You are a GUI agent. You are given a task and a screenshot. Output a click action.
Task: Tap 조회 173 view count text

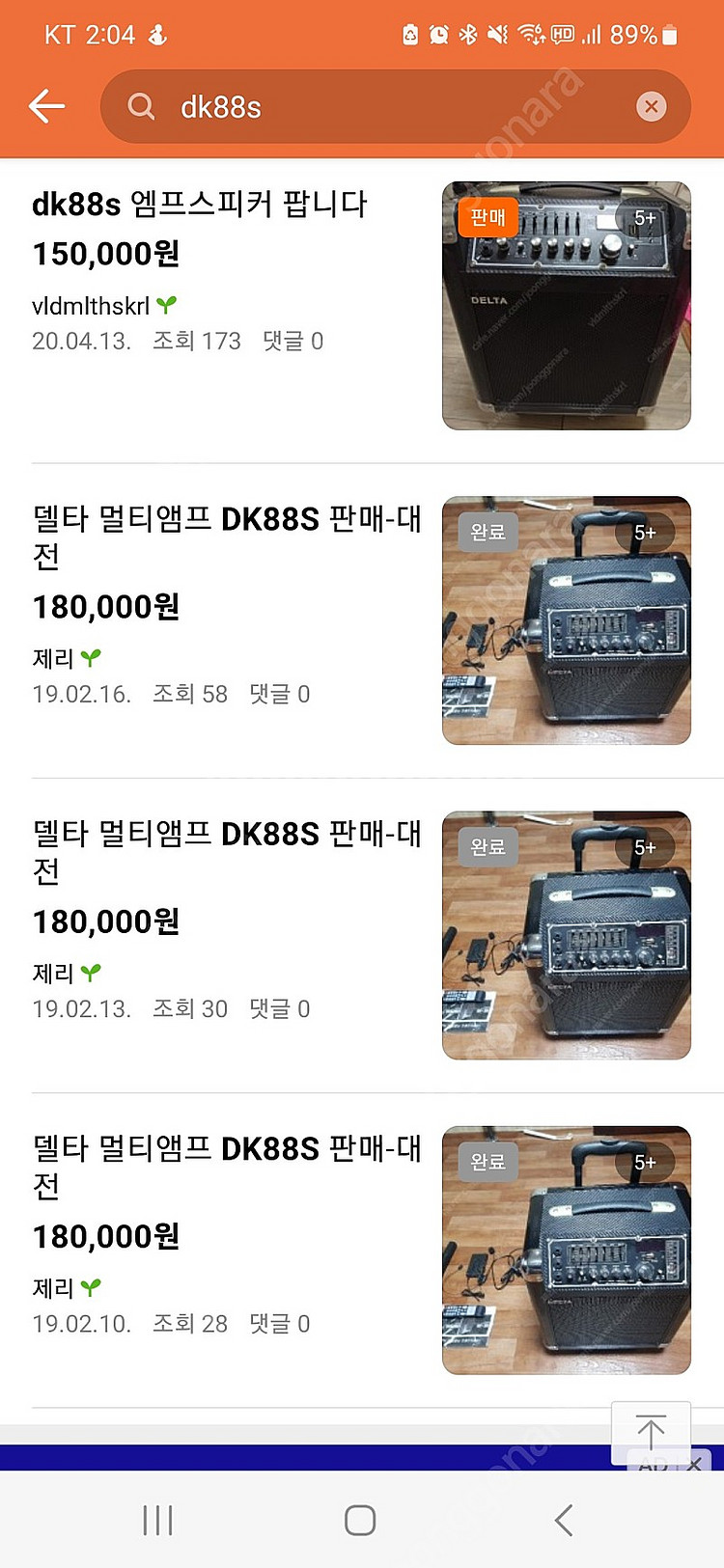point(196,340)
